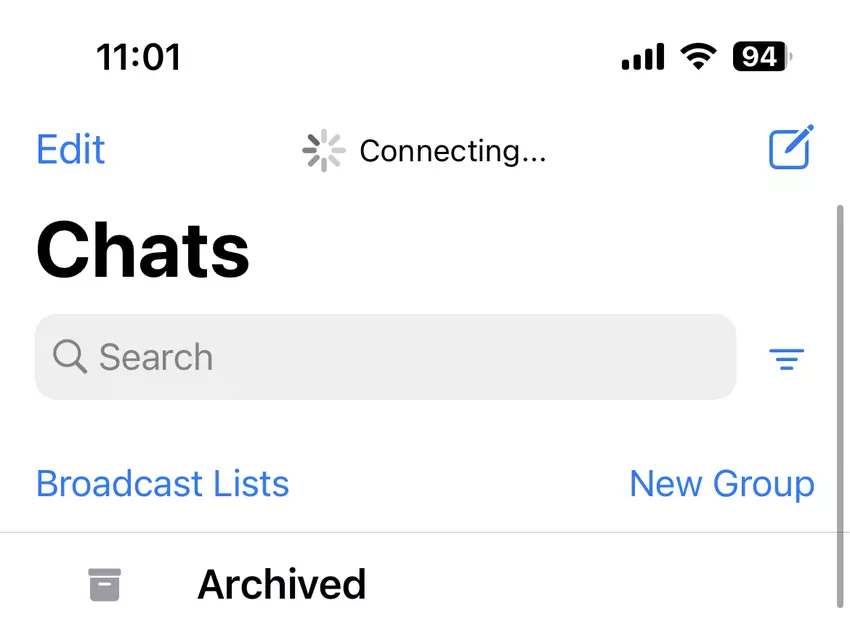Create a New Group
The height and width of the screenshot is (635, 850).
pos(721,484)
